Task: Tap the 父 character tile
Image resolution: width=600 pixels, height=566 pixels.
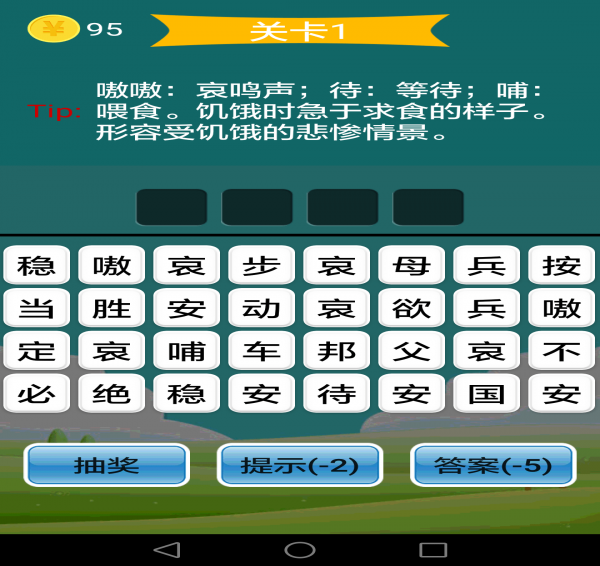Action: (x=412, y=351)
